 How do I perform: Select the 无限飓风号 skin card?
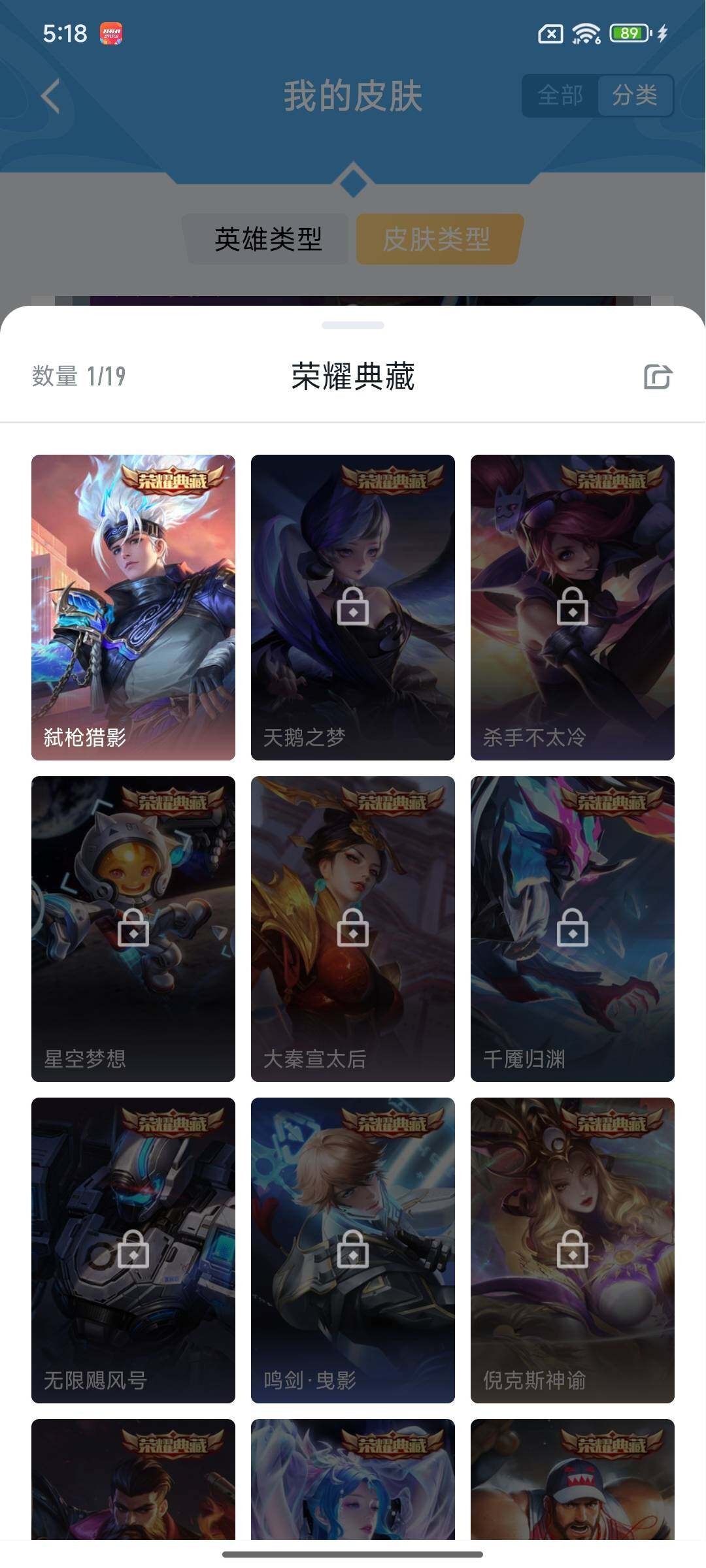pos(133,1250)
